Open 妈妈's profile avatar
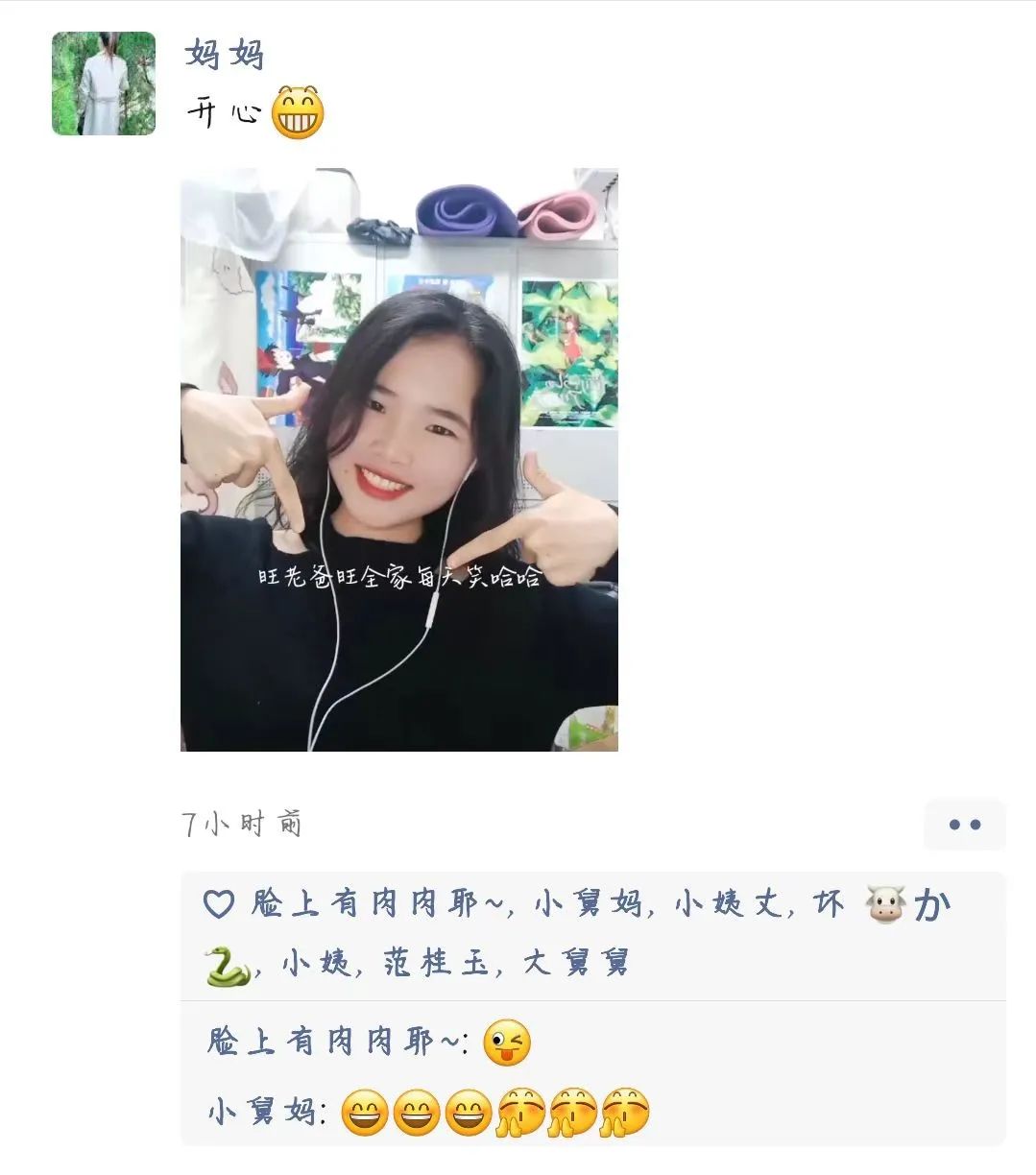 click(x=104, y=84)
